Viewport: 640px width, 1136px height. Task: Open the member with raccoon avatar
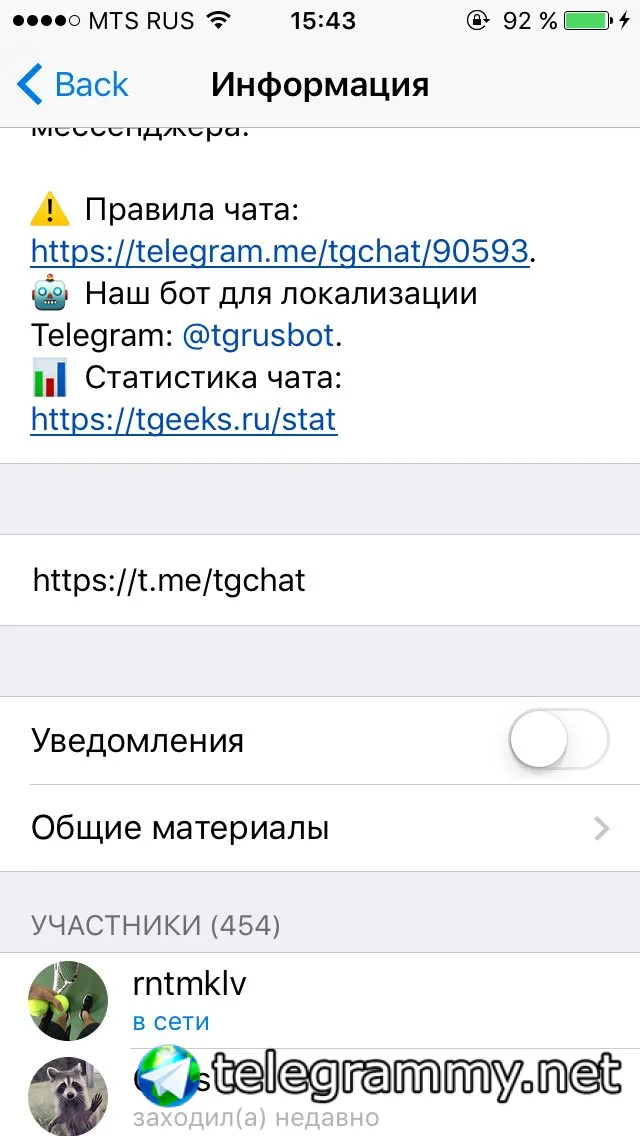coord(68,1095)
